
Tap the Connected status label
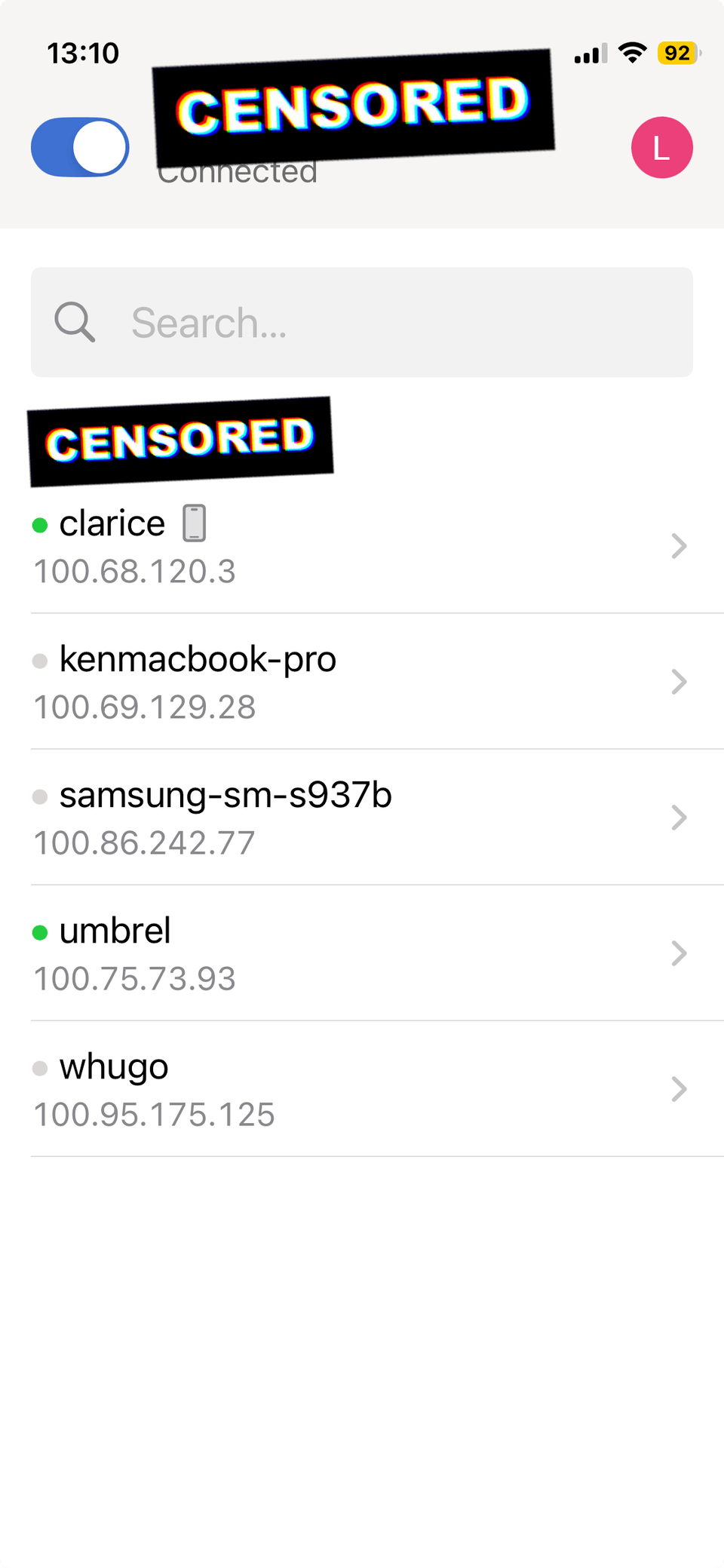coord(237,172)
